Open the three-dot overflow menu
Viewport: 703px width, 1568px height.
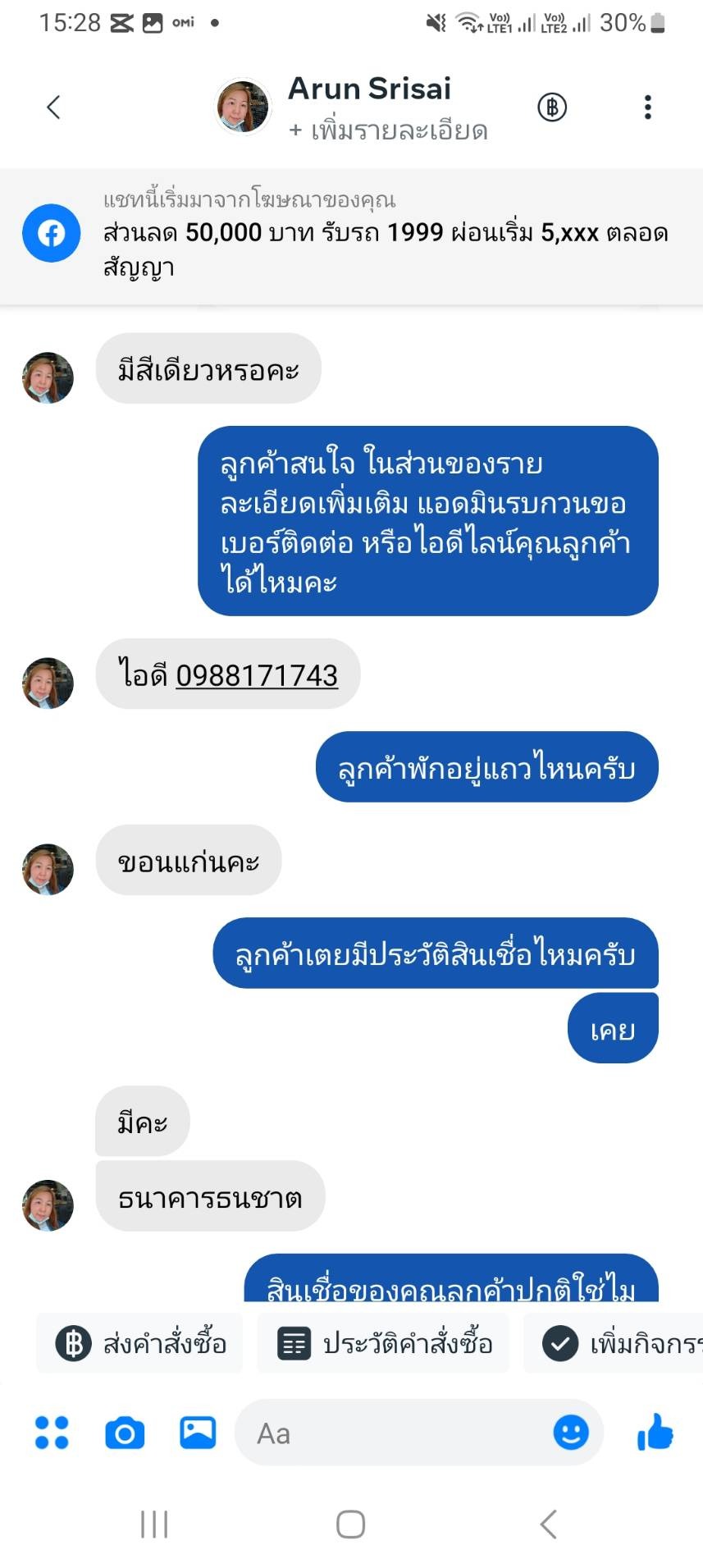pos(648,107)
